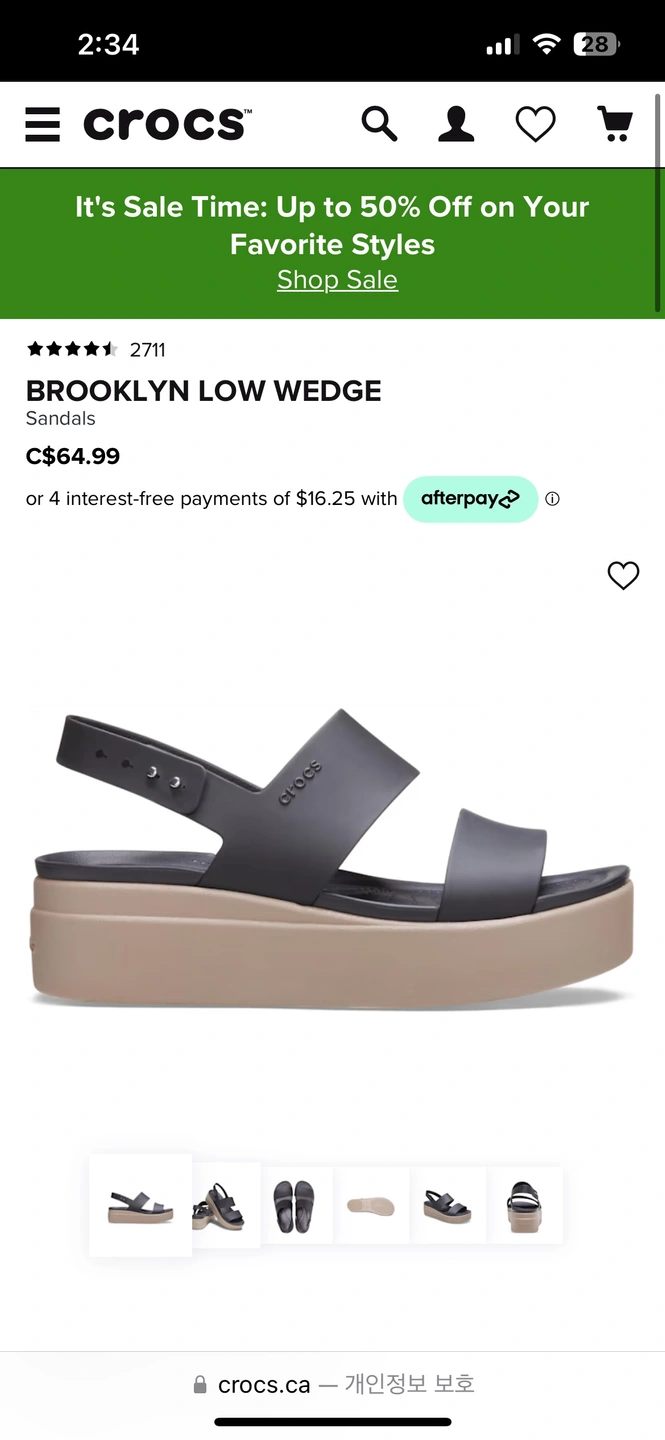The width and height of the screenshot is (665, 1440).
Task: Open the wishlist heart in the header
Action: coord(535,124)
